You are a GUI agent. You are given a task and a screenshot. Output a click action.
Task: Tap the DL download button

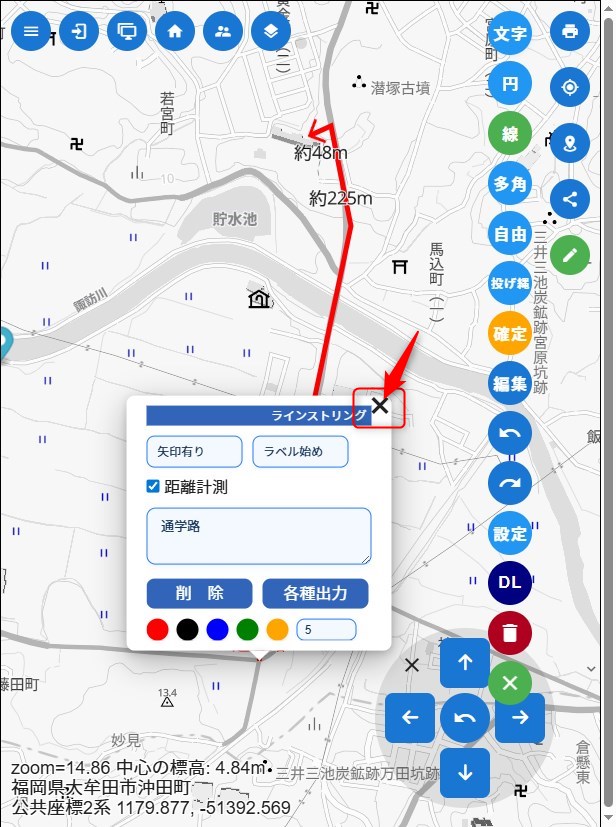(510, 584)
